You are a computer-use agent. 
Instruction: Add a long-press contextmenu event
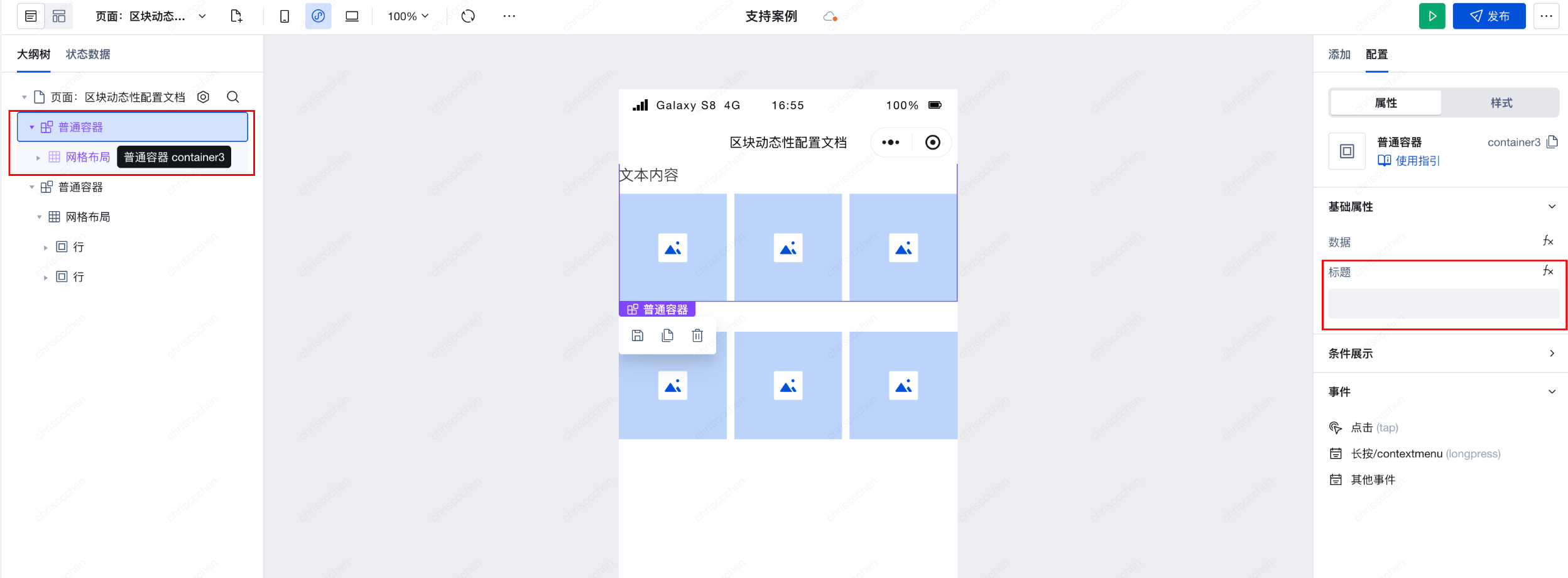pyautogui.click(x=1425, y=454)
